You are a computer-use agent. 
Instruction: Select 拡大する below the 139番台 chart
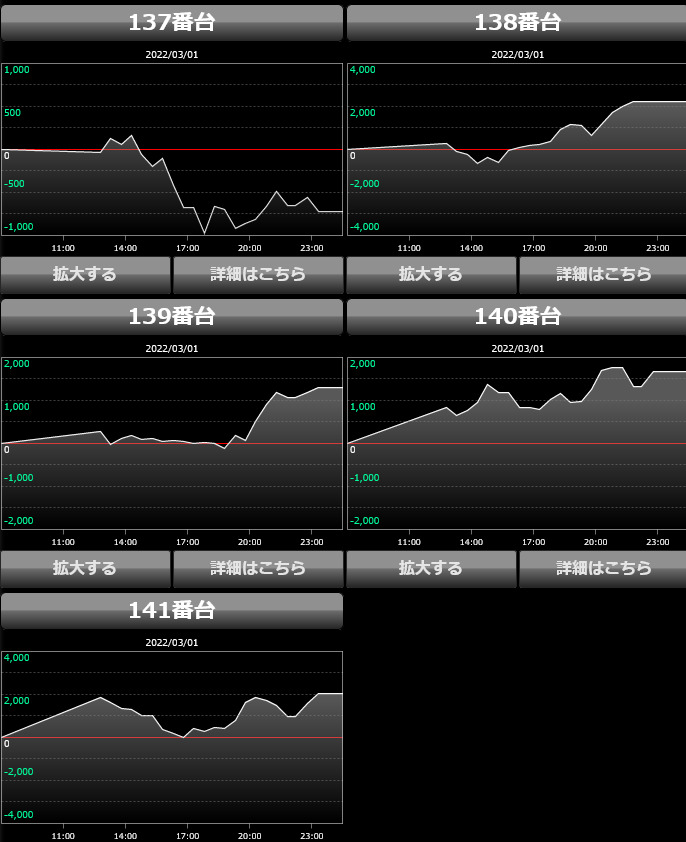click(x=85, y=568)
